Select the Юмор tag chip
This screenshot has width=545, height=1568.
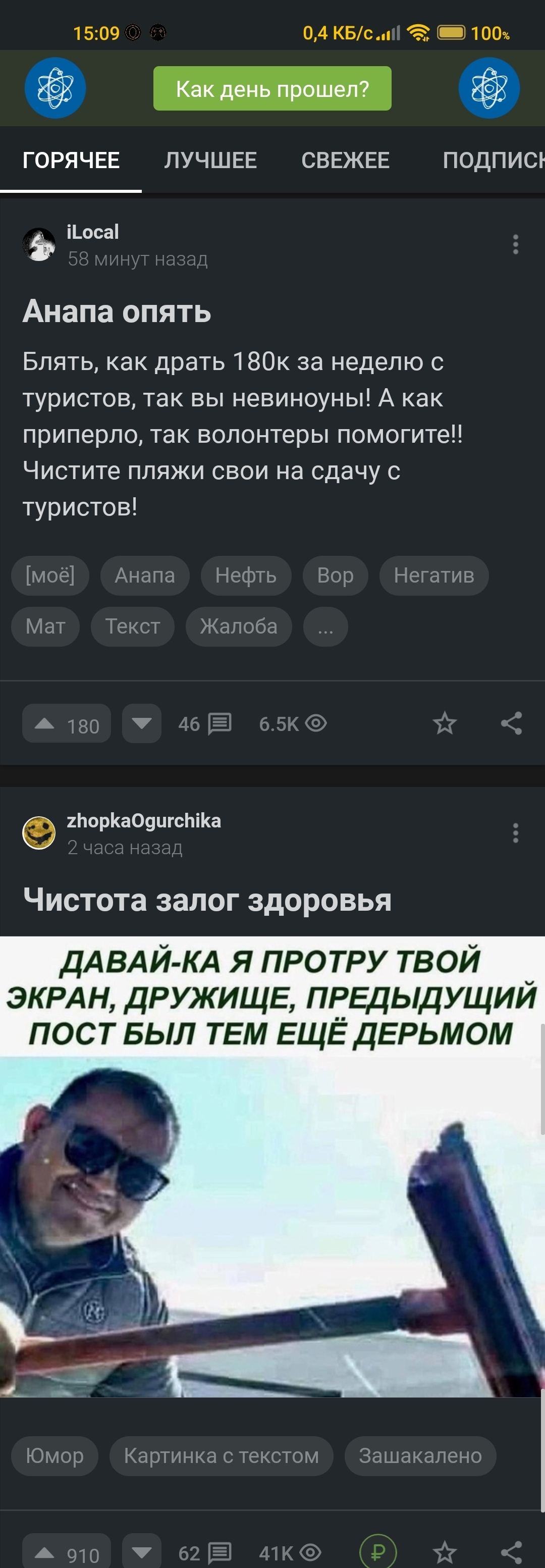pyautogui.click(x=54, y=1456)
